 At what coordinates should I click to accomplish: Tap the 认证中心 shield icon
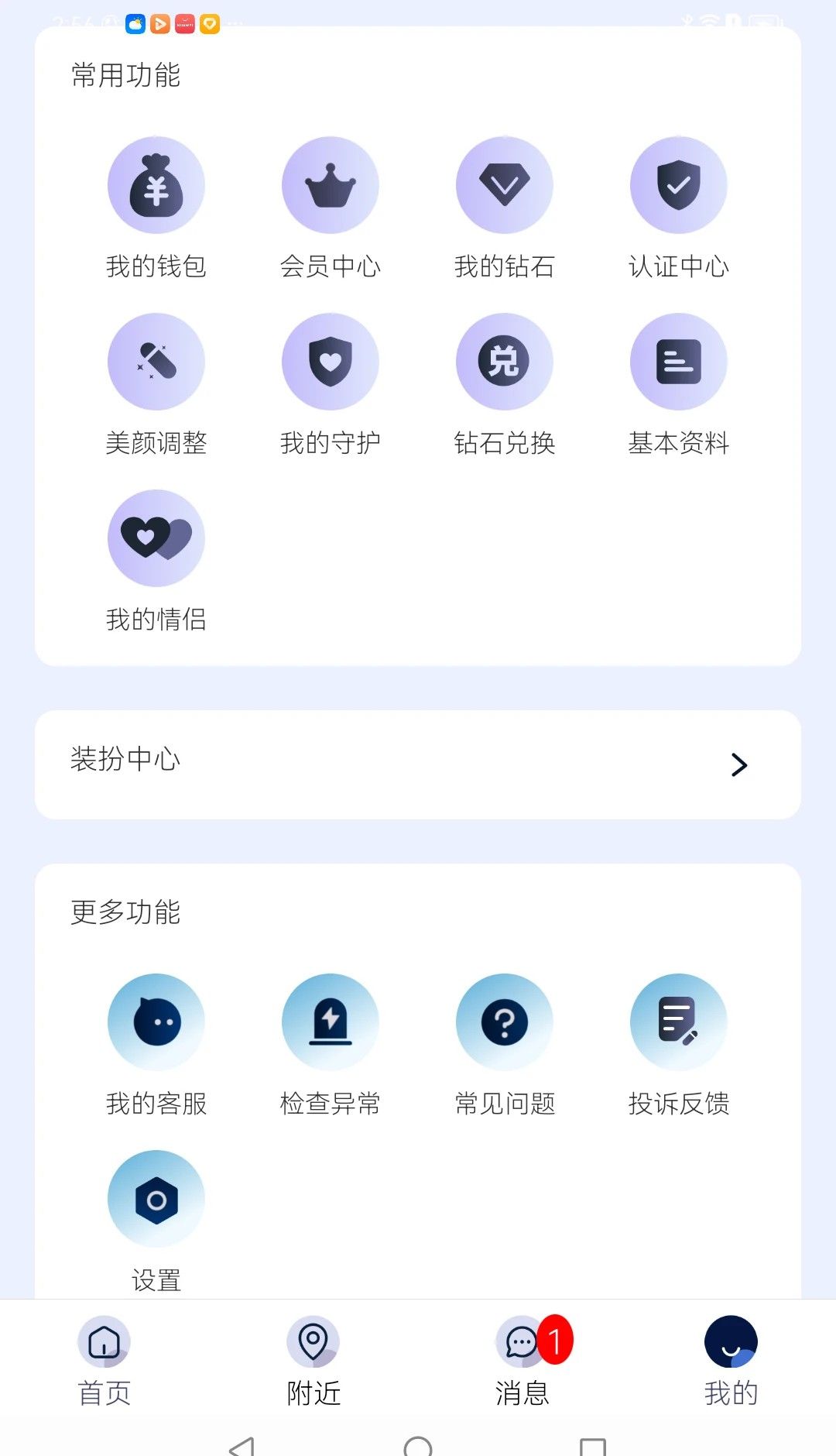pyautogui.click(x=679, y=184)
